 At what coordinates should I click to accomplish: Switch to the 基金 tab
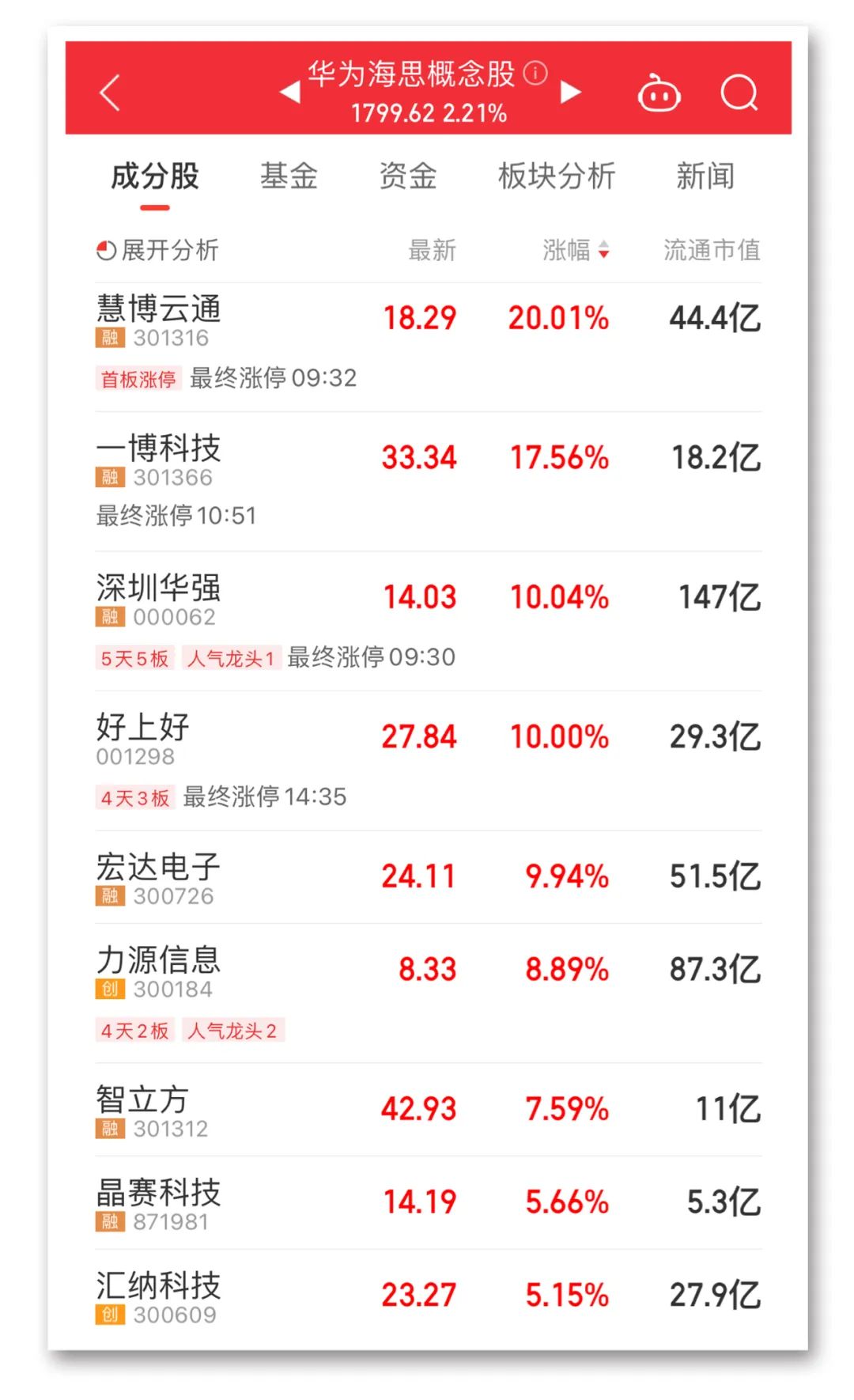289,176
